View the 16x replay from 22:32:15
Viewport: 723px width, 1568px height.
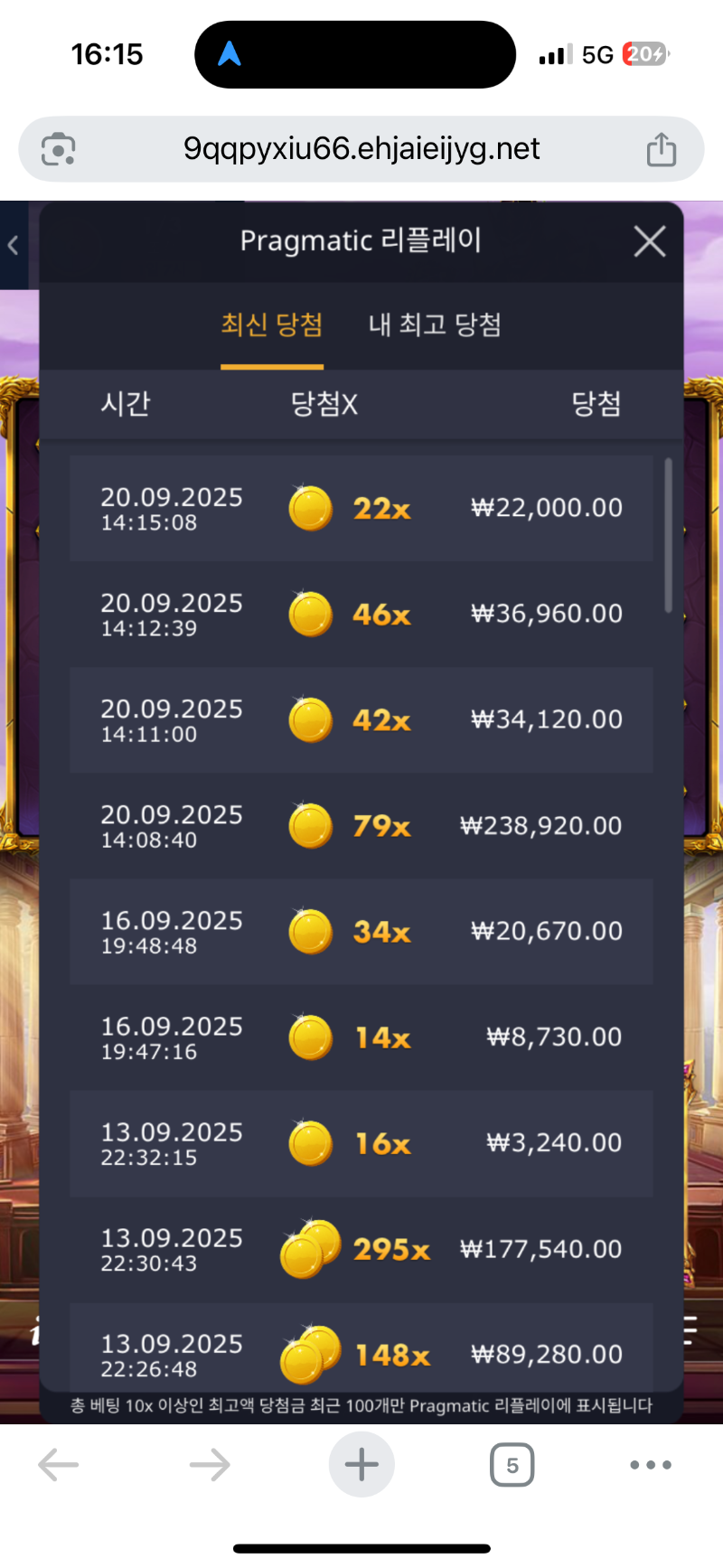[361, 1142]
